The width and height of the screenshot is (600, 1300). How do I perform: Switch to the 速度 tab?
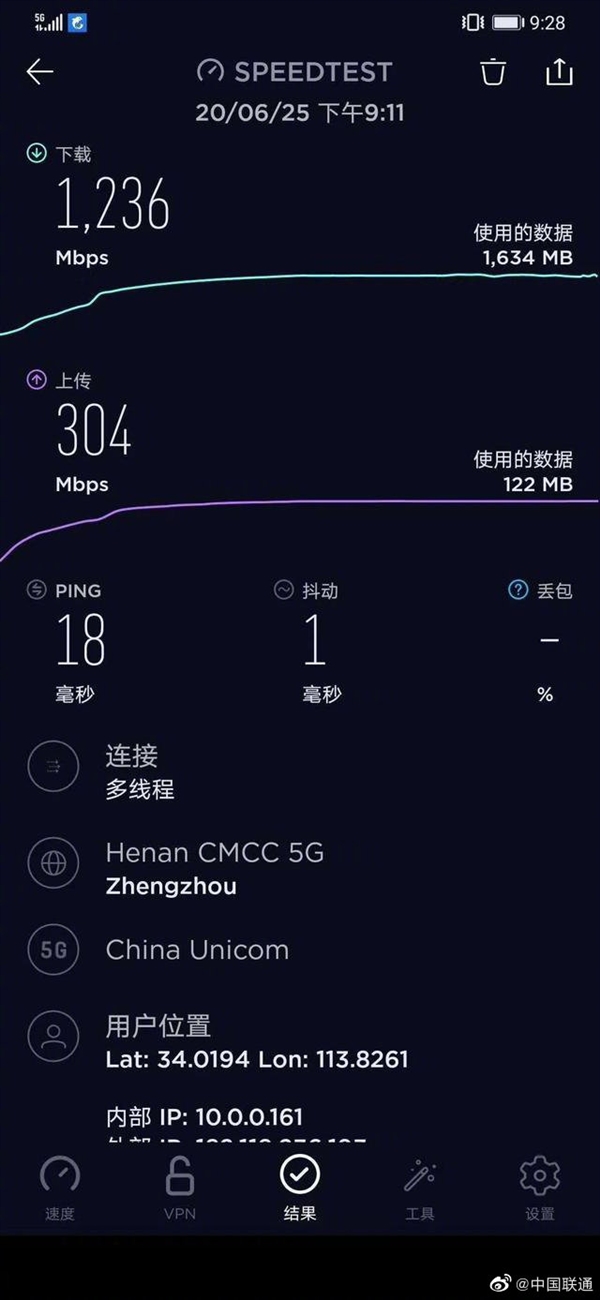pyautogui.click(x=60, y=1188)
